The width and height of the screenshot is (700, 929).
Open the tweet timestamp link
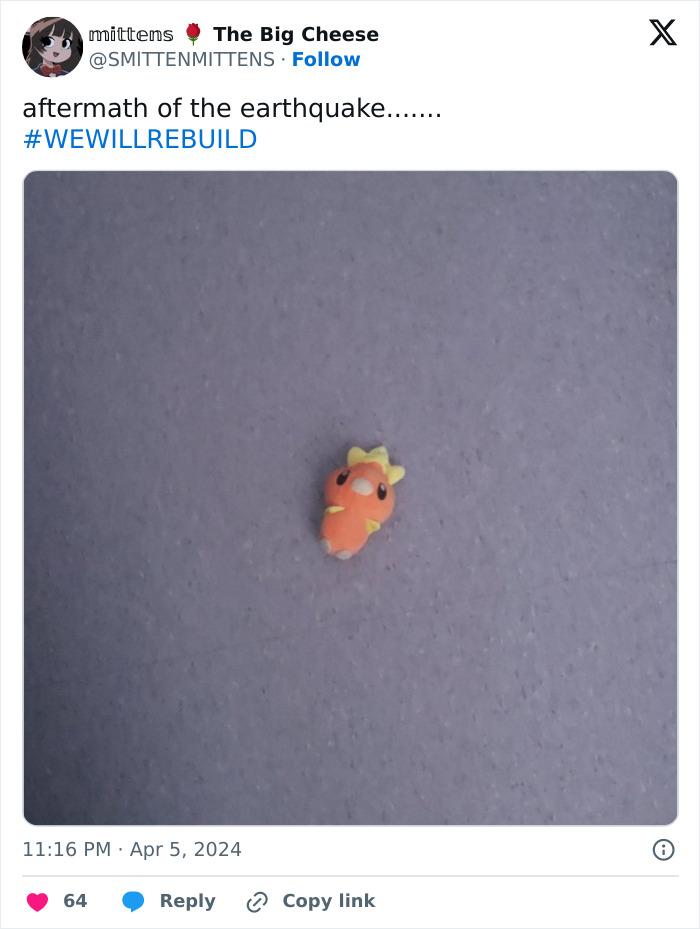[132, 849]
